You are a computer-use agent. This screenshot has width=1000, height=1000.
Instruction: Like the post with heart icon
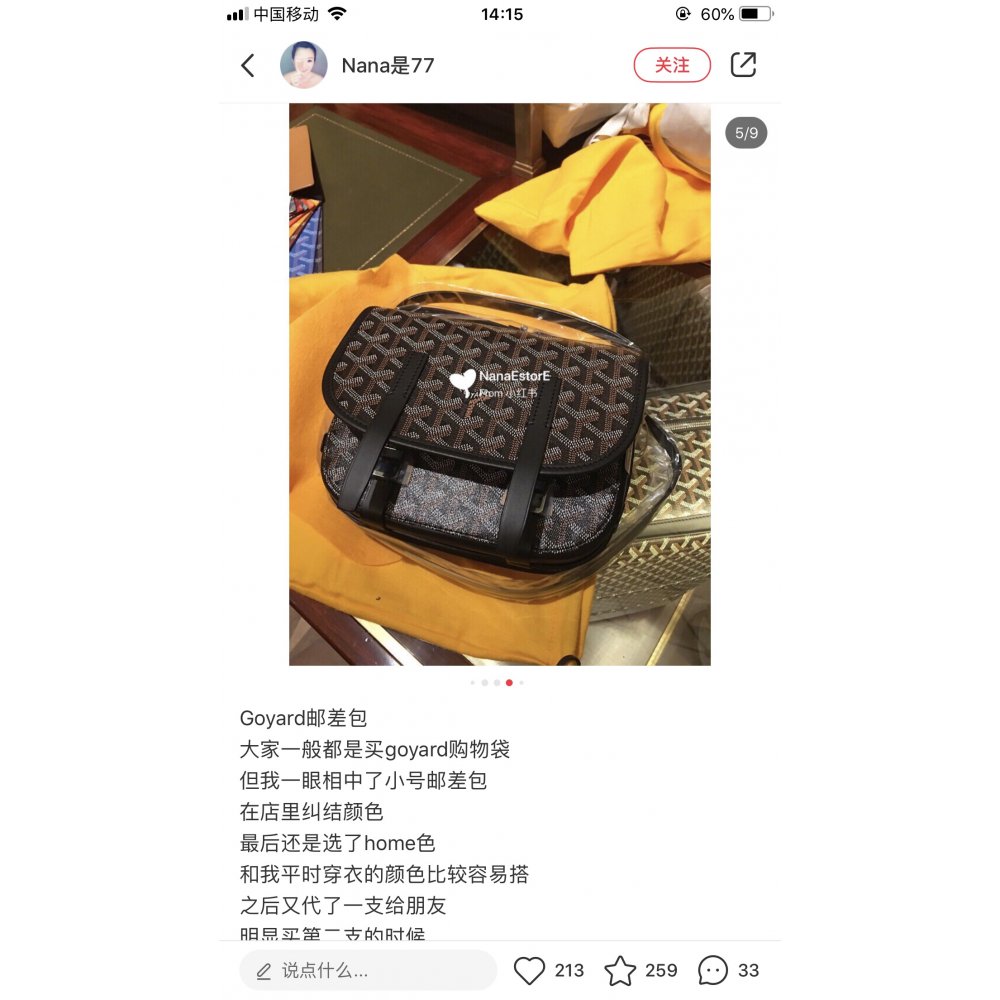(530, 970)
